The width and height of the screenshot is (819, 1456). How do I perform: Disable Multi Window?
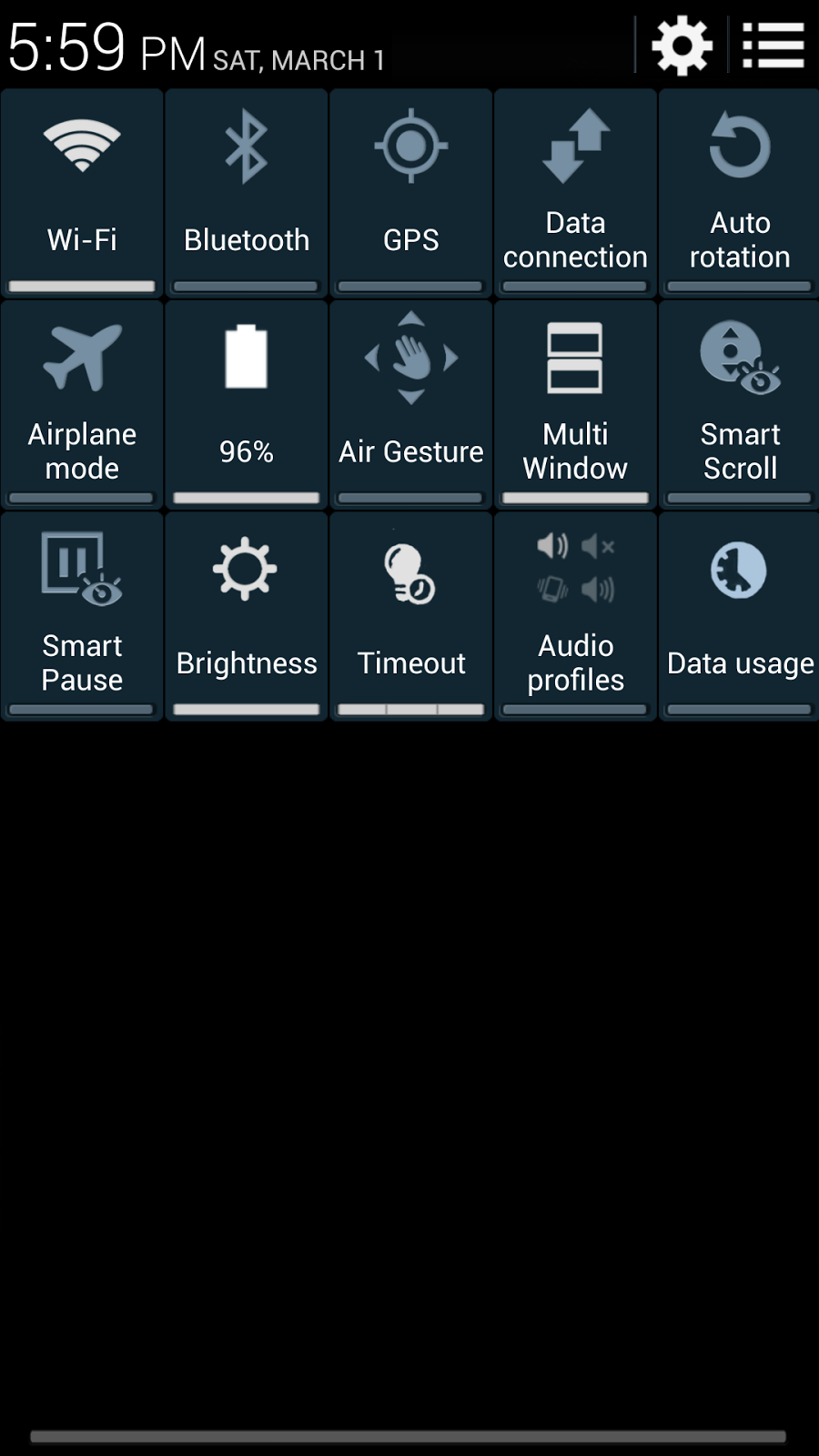click(x=575, y=404)
